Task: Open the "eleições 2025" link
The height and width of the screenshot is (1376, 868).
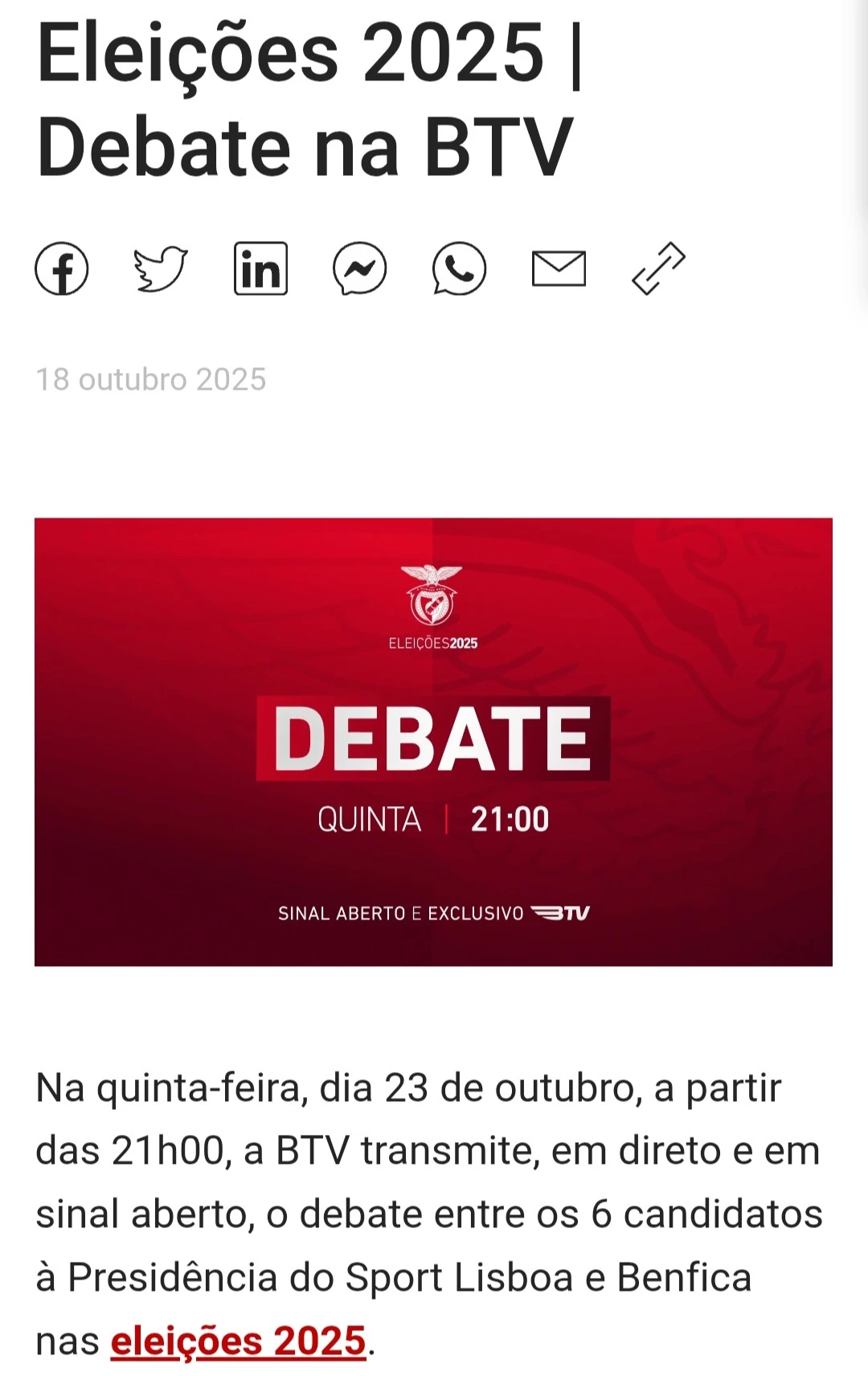Action: pos(239,1341)
